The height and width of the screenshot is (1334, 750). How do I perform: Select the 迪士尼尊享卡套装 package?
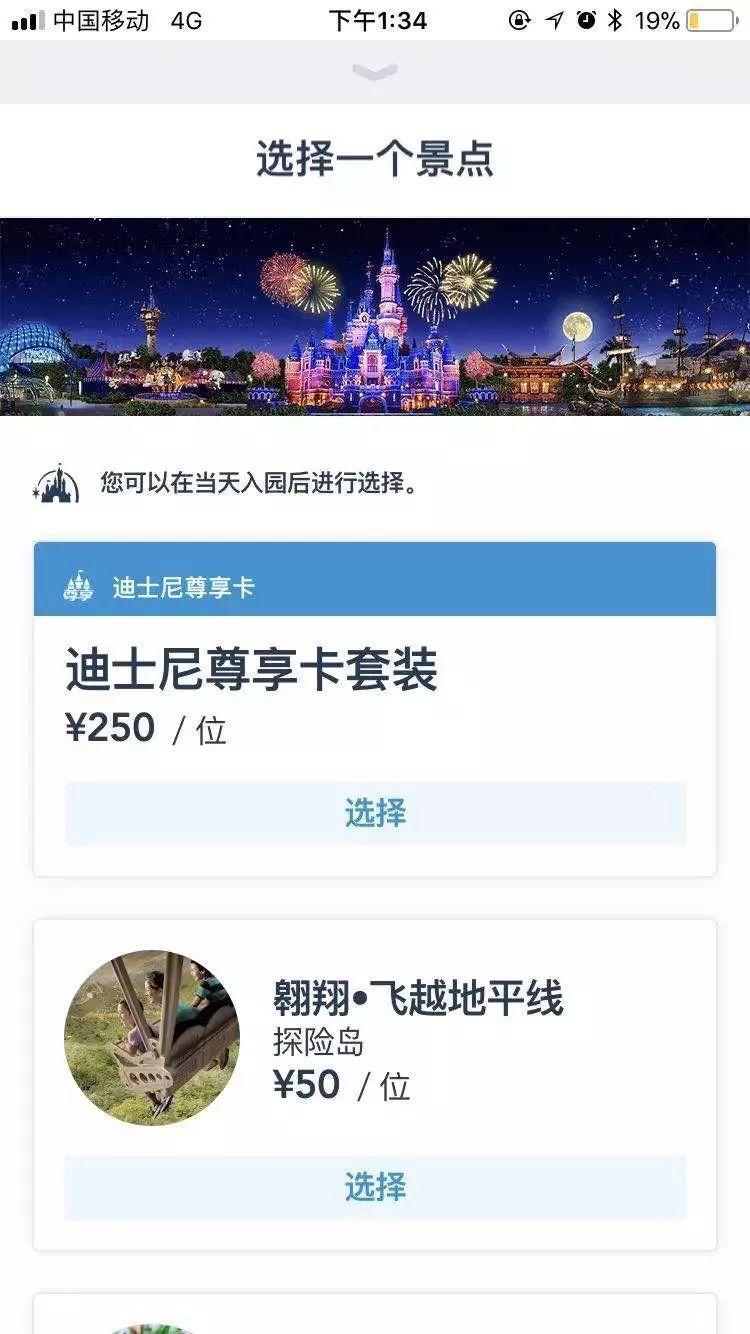tap(375, 813)
